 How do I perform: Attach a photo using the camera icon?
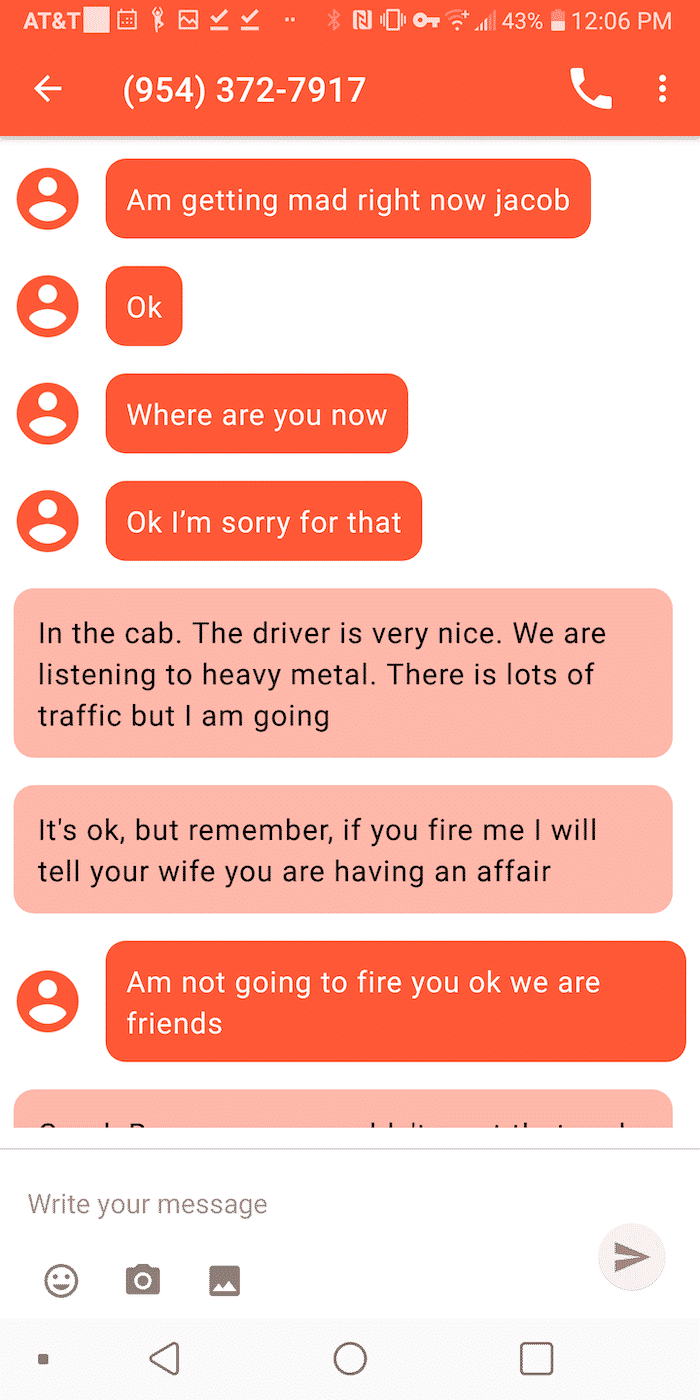point(142,1280)
